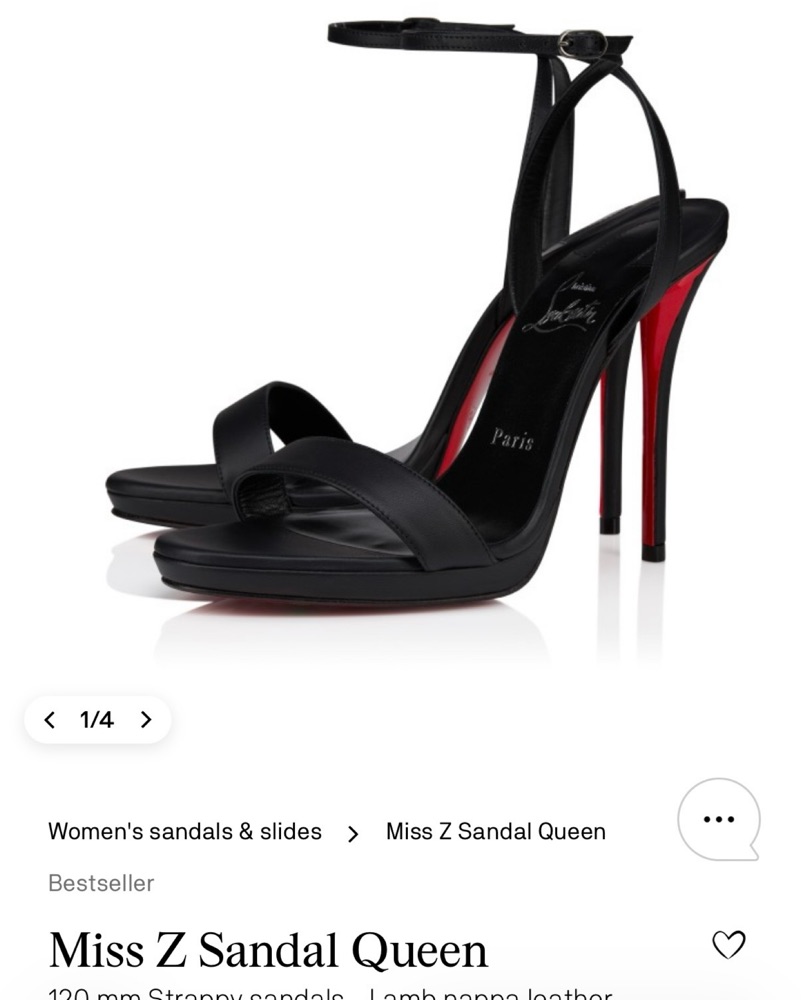This screenshot has height=1000, width=801.
Task: Open the Women's sandals & slides breadcrumb
Action: click(x=185, y=832)
